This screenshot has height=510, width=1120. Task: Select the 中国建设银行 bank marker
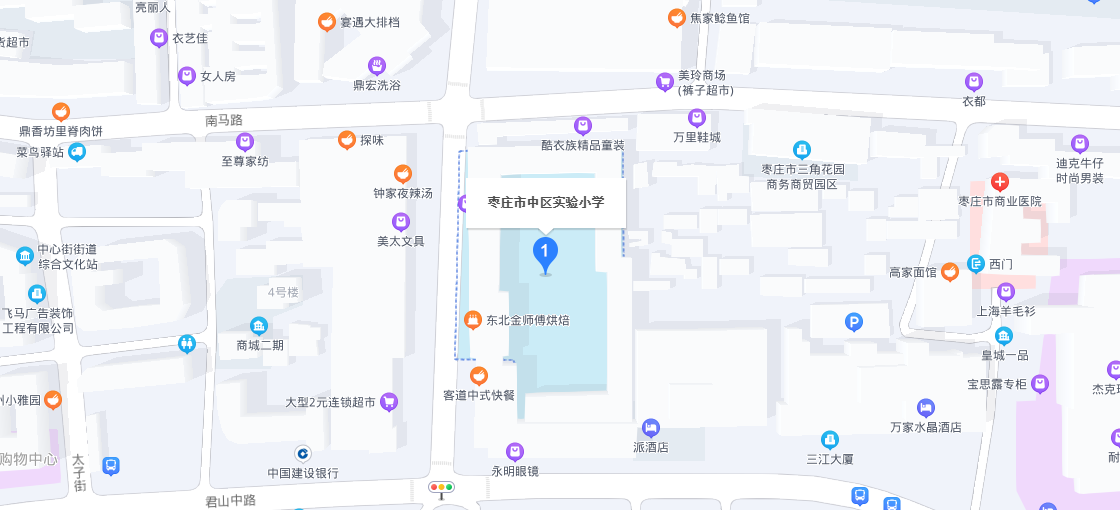(302, 453)
